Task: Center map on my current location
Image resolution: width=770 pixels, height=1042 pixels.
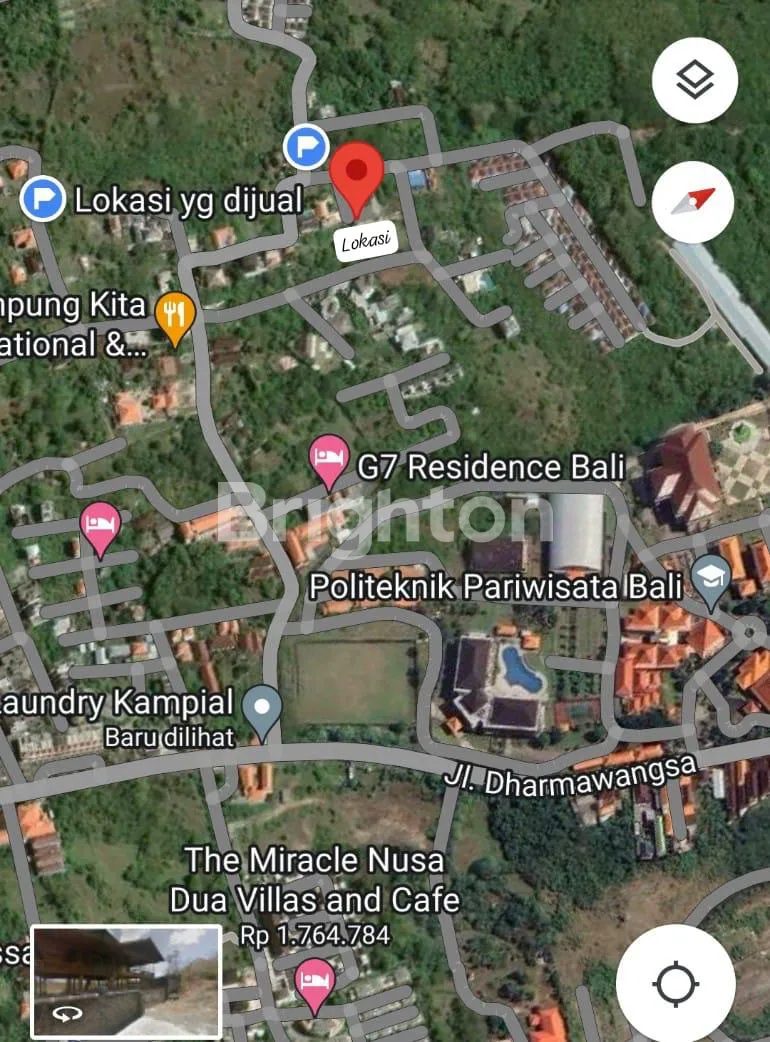Action: (x=675, y=984)
